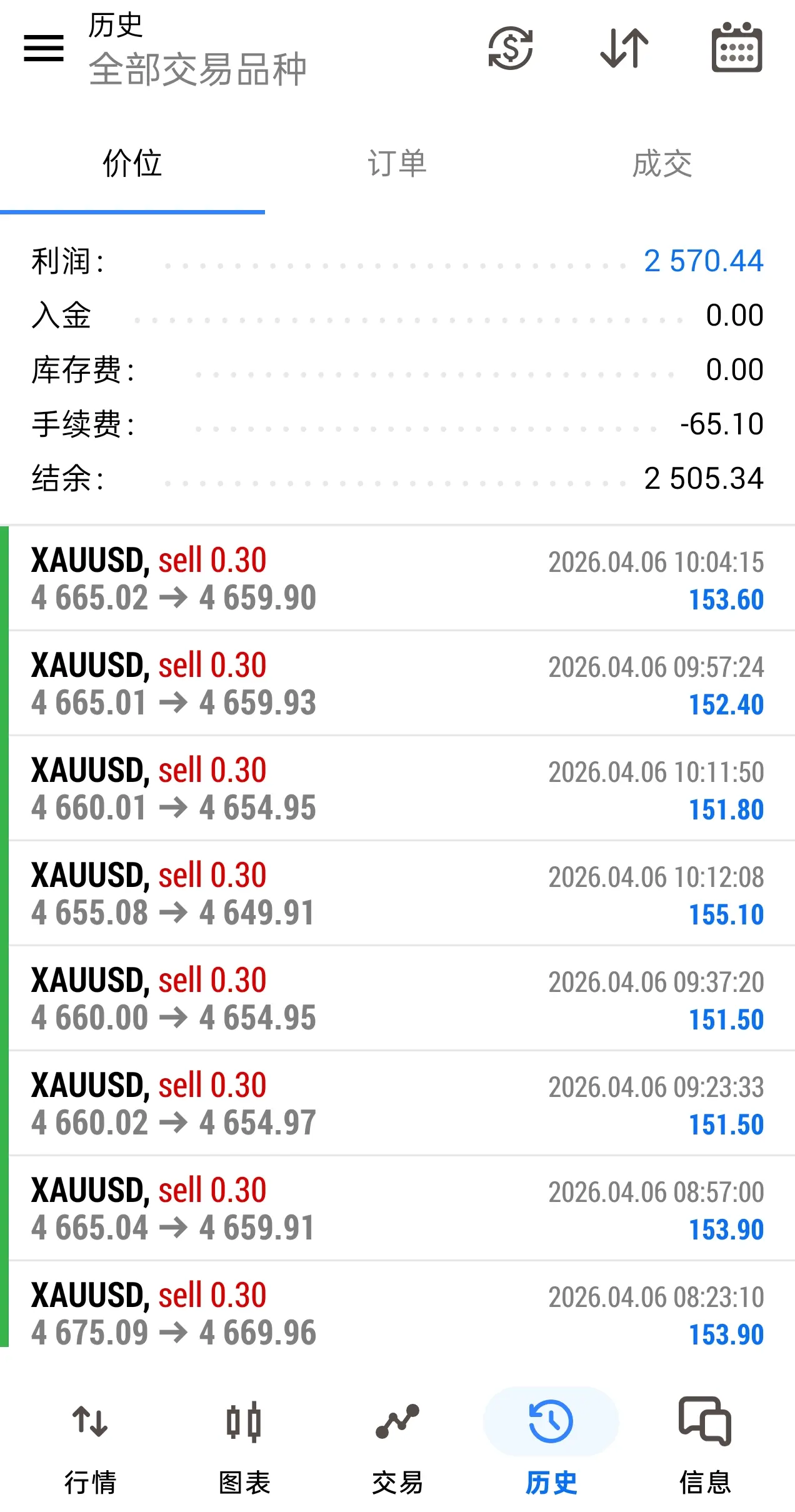Select the XAUUSD trade at 09:37:20
This screenshot has height=1512, width=795.
pos(397,999)
